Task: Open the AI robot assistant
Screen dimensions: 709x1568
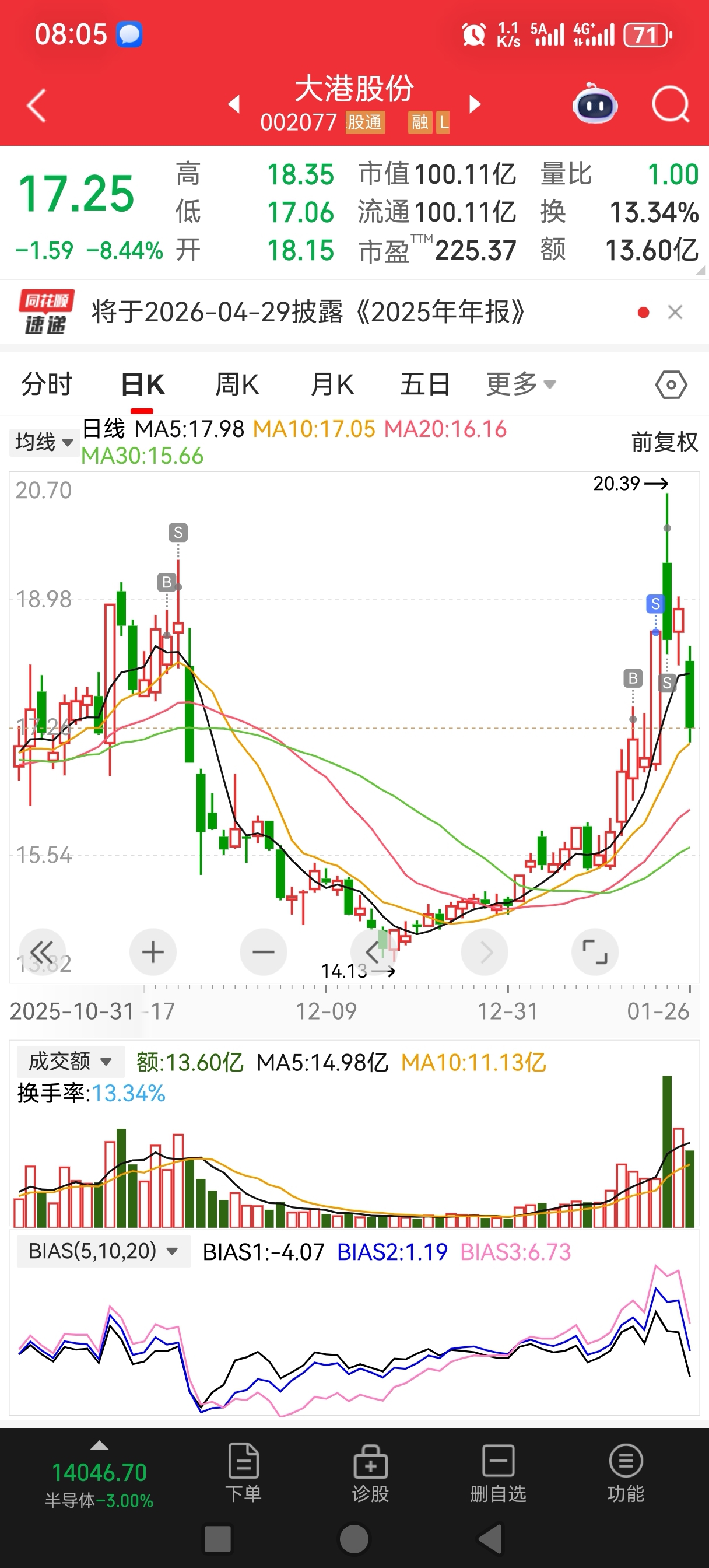Action: coord(595,104)
